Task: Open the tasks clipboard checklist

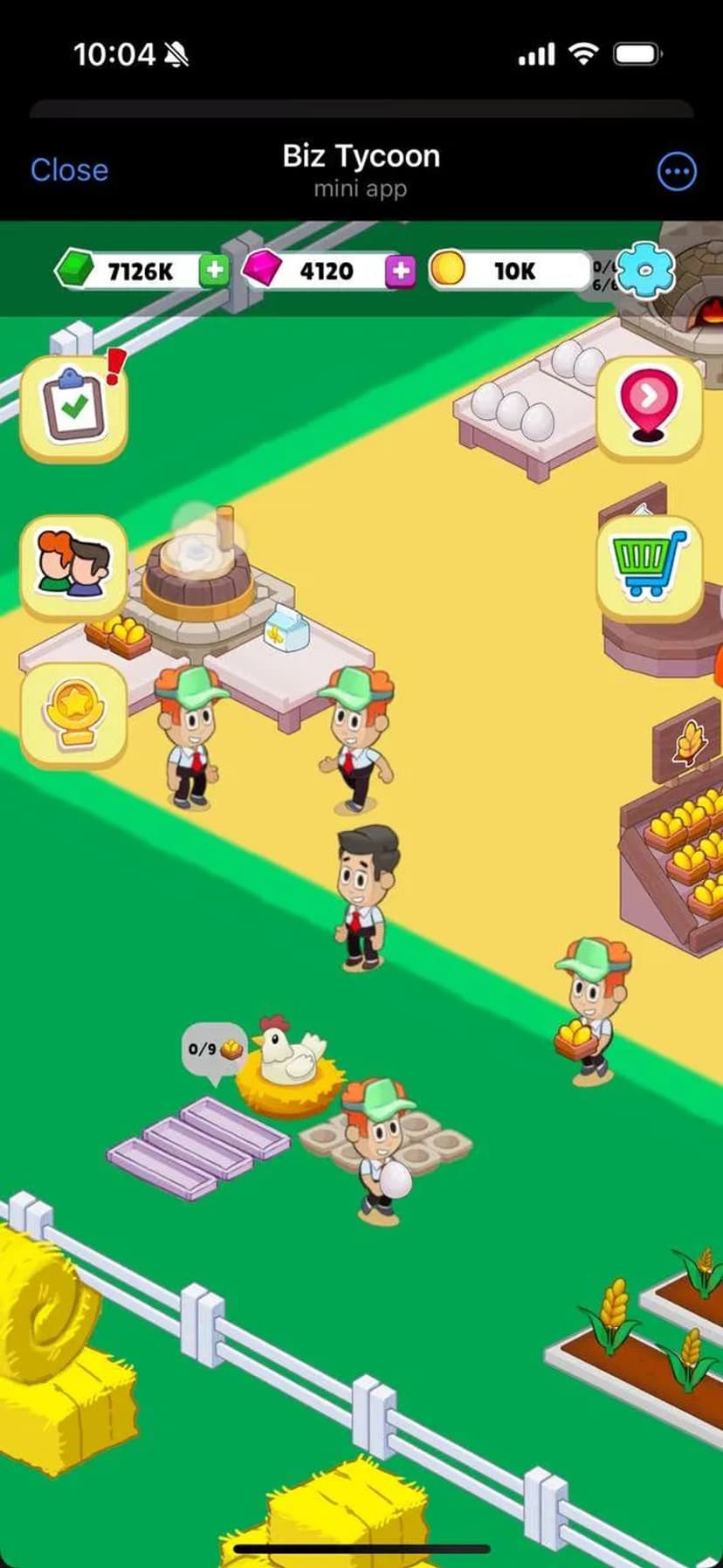Action: pyautogui.click(x=74, y=408)
